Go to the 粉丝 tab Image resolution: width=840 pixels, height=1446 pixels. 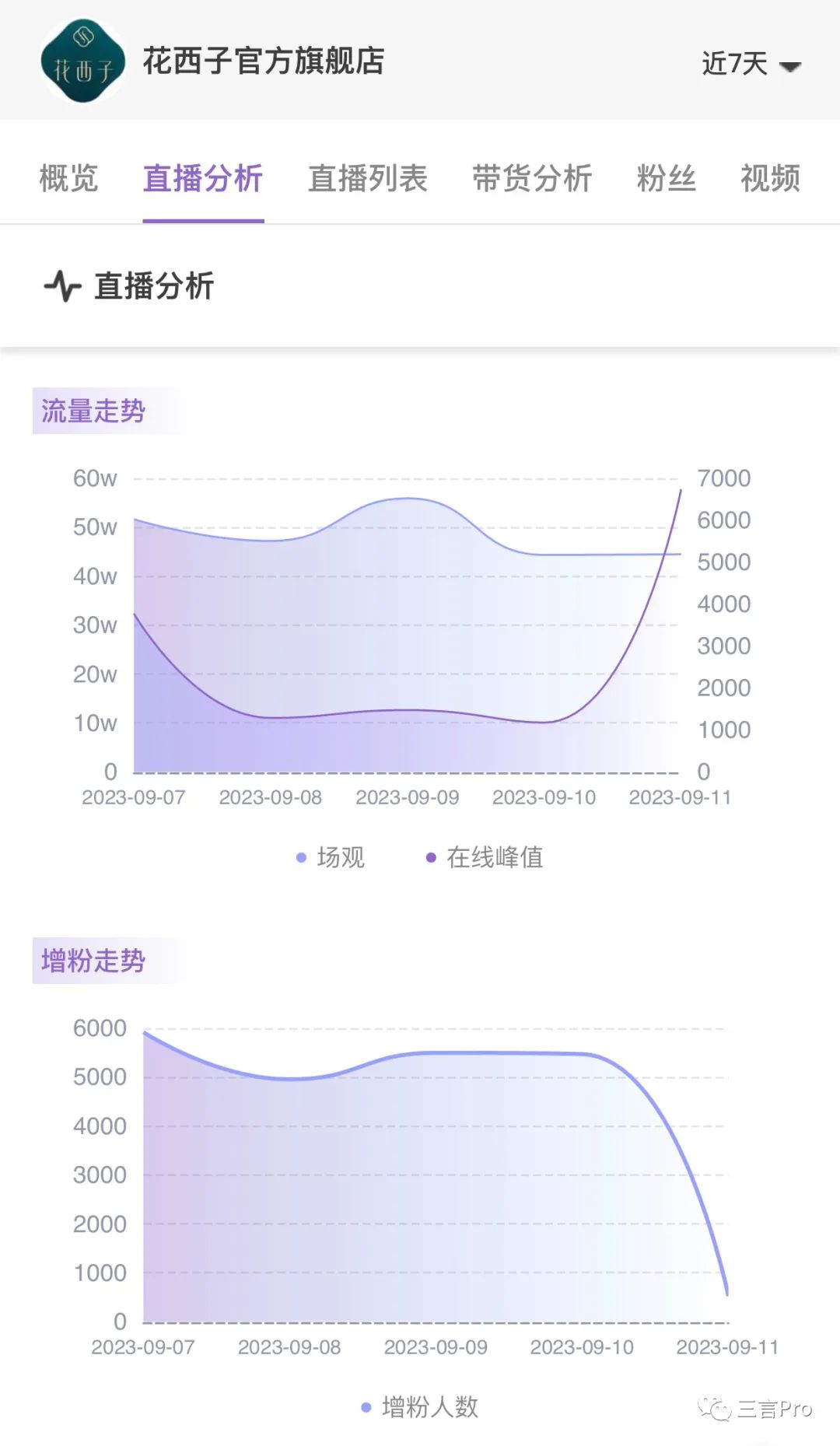[666, 178]
